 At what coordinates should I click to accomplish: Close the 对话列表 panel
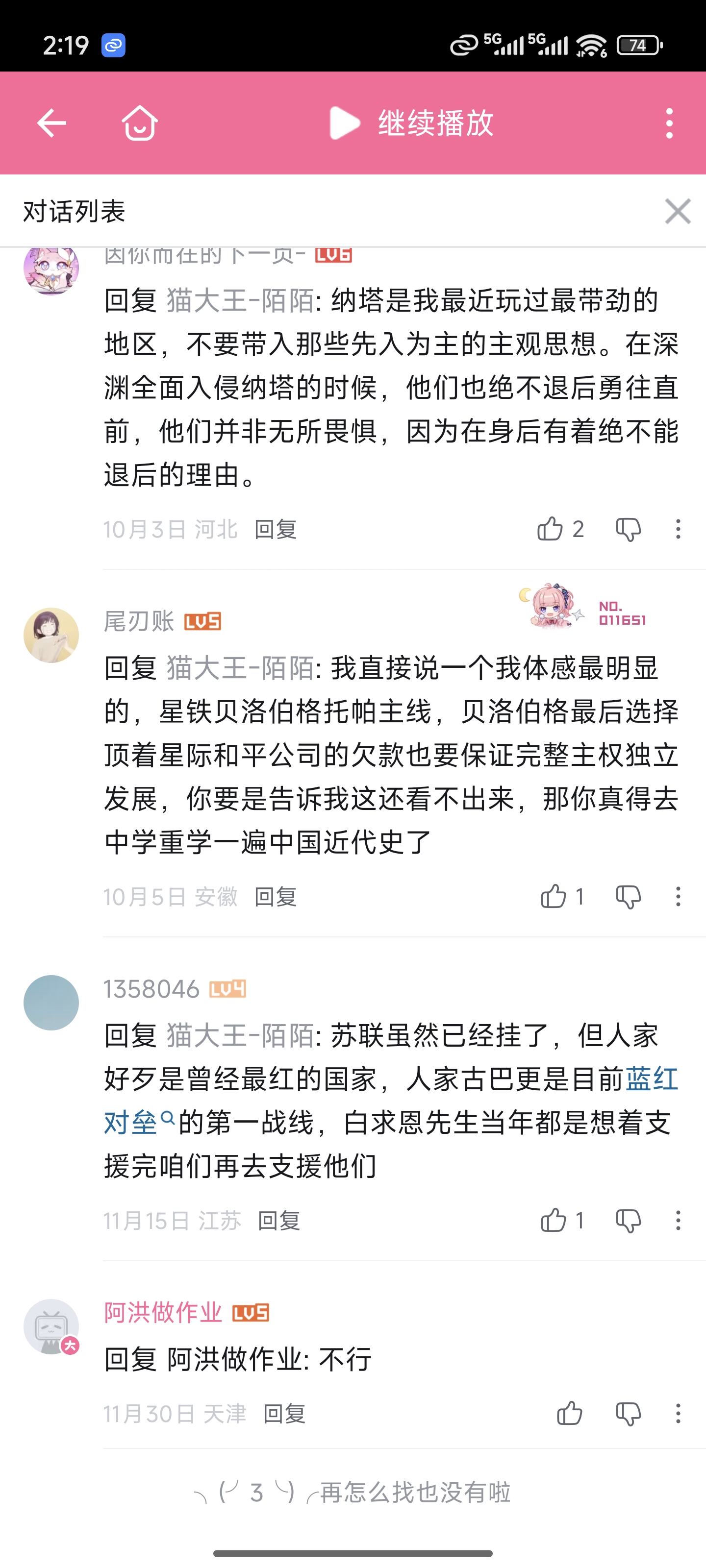click(x=678, y=212)
